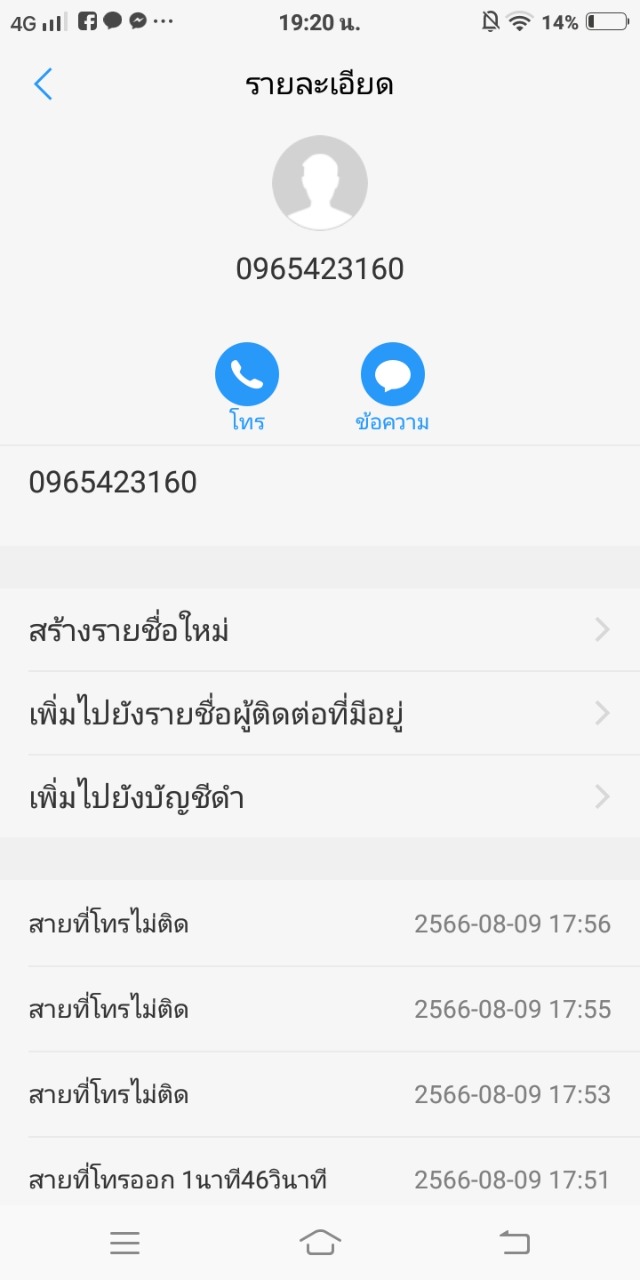Send a message via ข้อความ button
640x1280 pixels.
392,375
